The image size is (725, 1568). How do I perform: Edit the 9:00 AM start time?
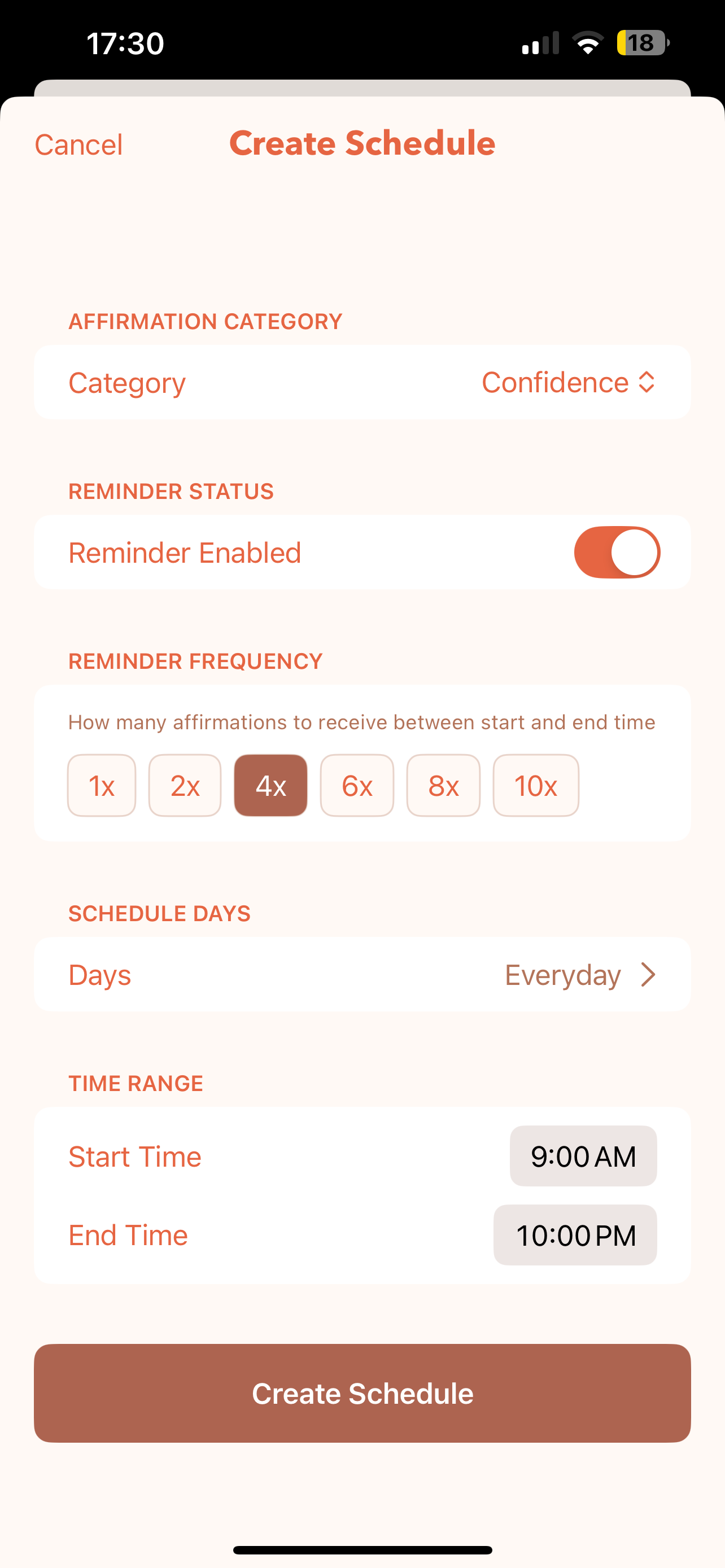(583, 1156)
